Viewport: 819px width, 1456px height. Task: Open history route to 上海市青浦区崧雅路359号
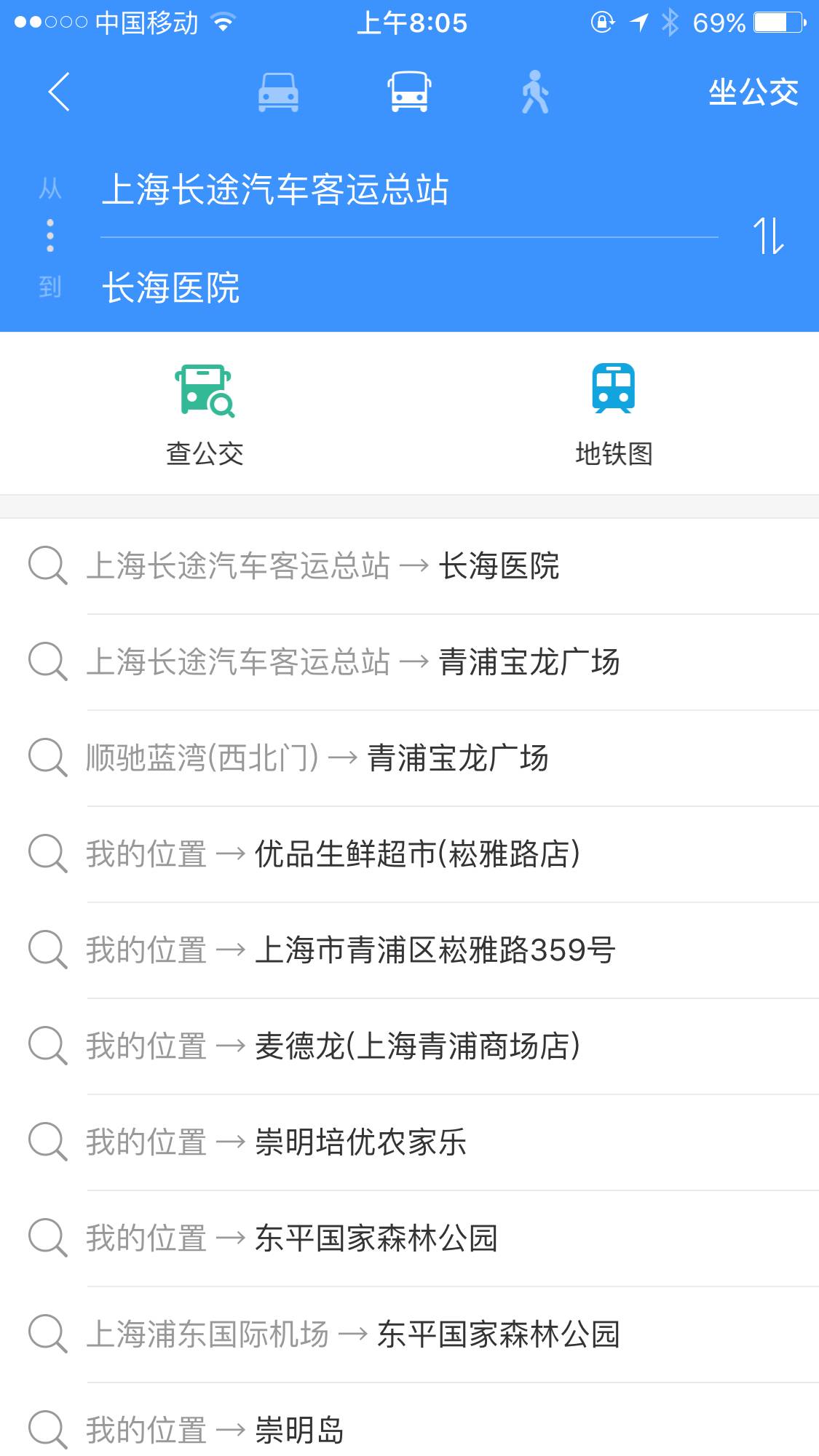tap(351, 950)
